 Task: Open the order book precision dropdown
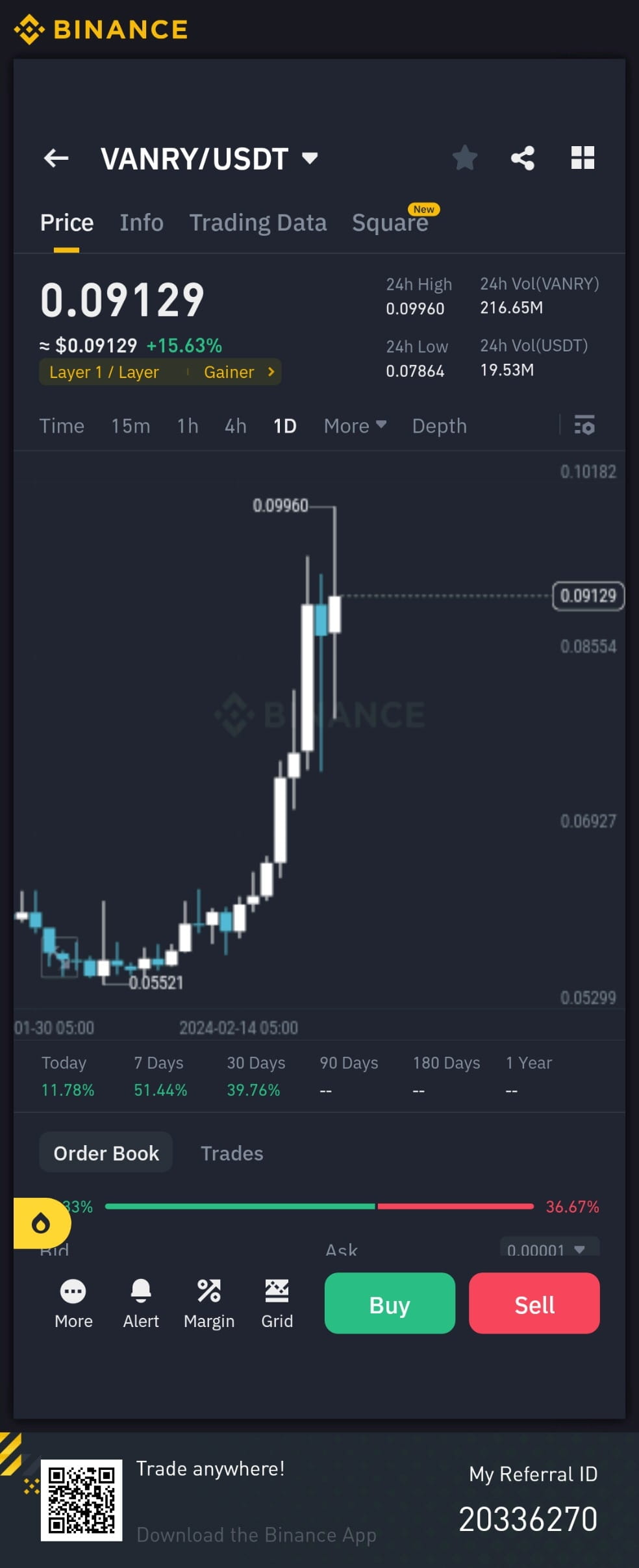[x=547, y=1247]
